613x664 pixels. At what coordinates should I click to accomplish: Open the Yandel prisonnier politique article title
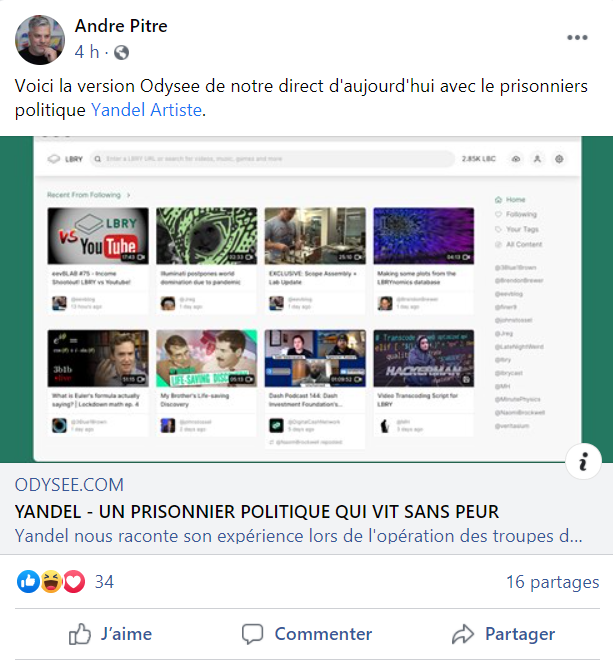(x=257, y=511)
